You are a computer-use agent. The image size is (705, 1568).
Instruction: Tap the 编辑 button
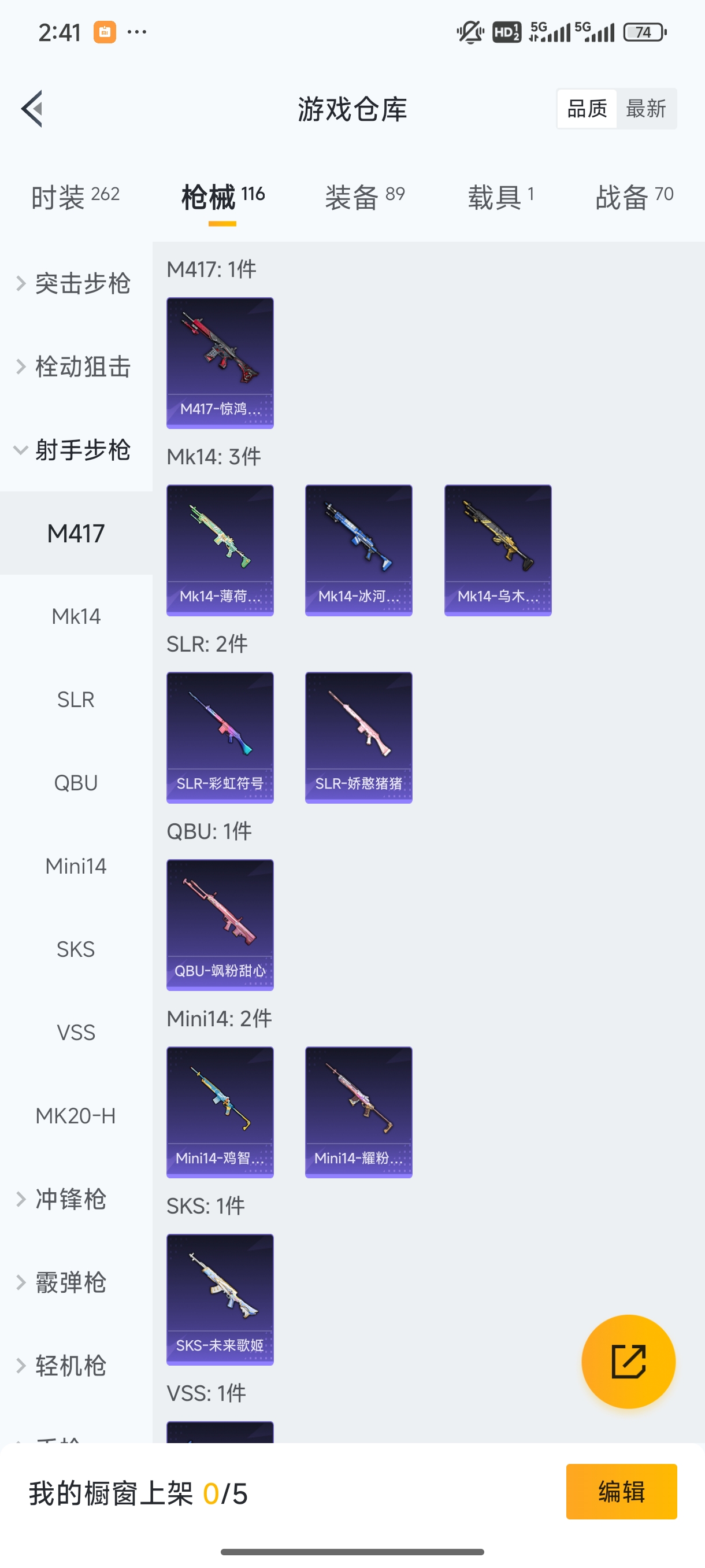click(x=622, y=1492)
